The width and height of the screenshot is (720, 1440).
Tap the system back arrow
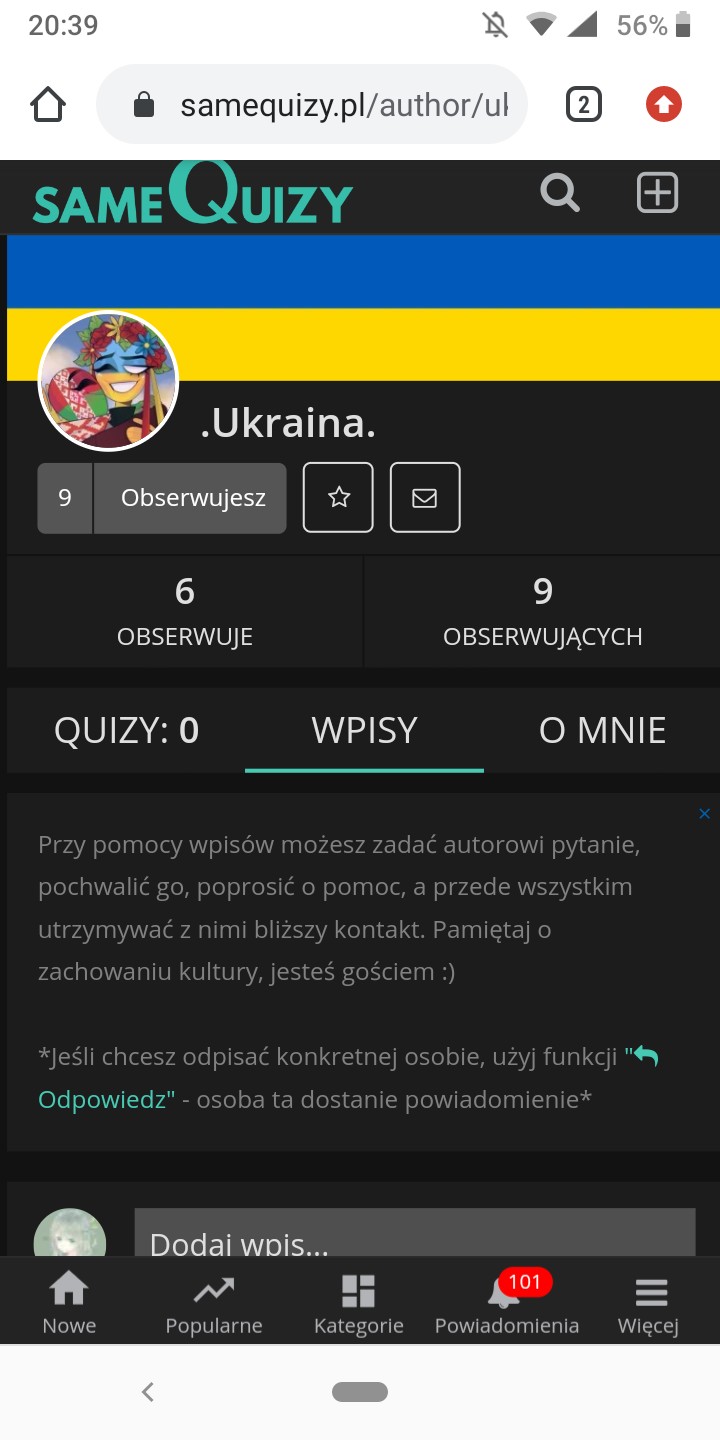148,1391
